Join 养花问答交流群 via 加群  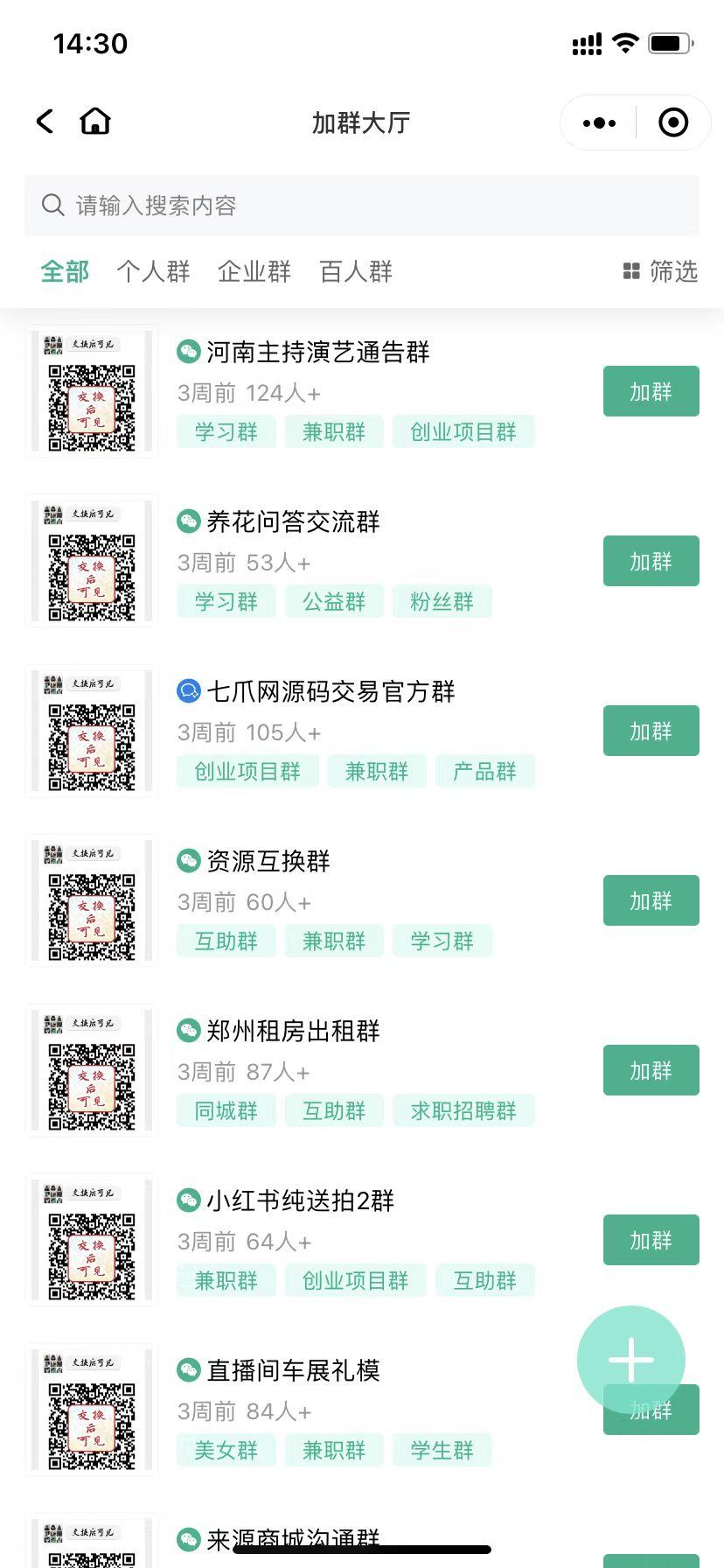(651, 562)
